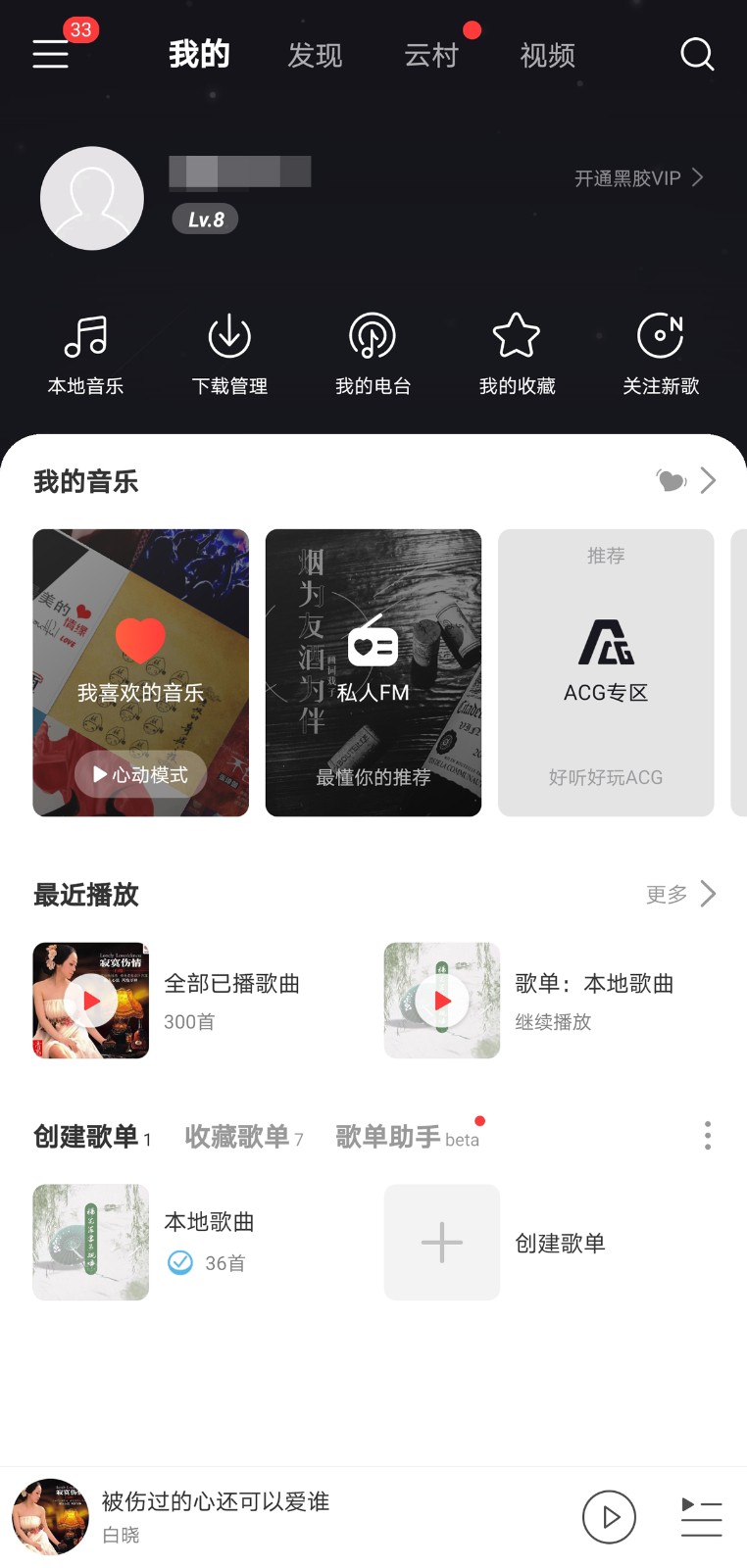Open 我的收藏

517,355
